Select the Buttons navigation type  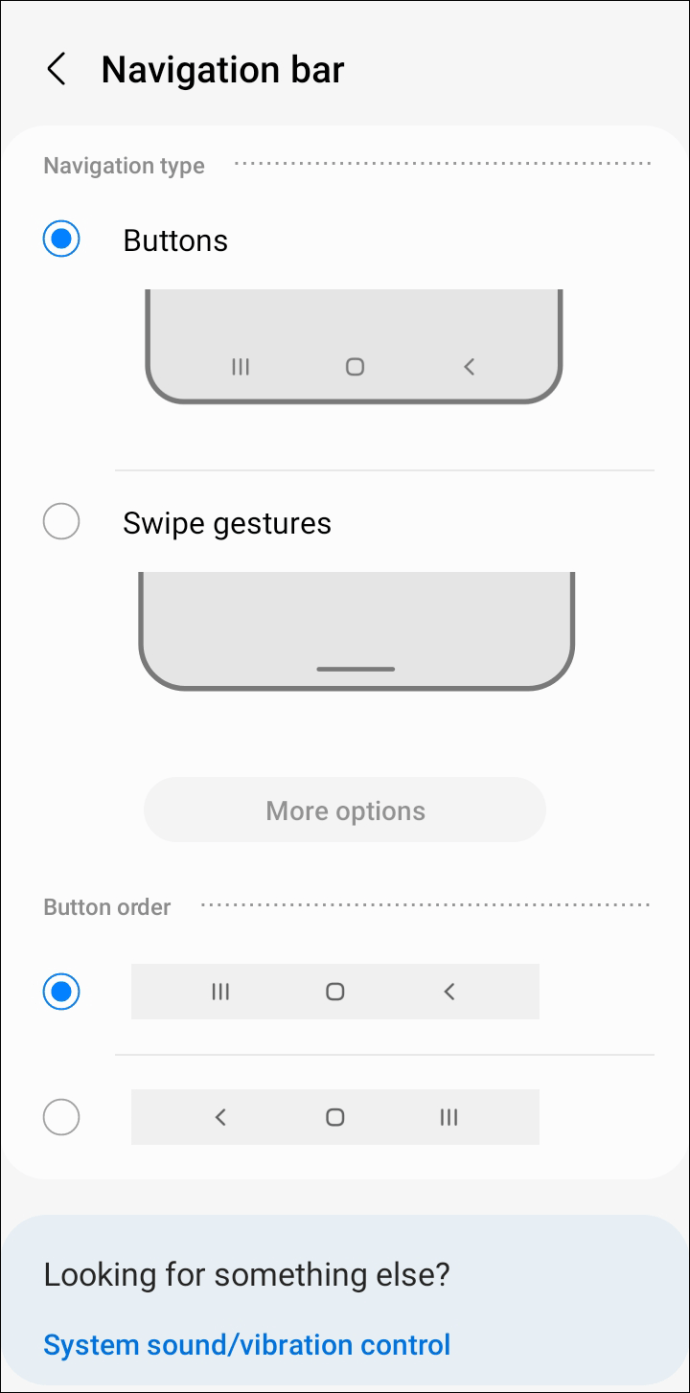coord(62,240)
